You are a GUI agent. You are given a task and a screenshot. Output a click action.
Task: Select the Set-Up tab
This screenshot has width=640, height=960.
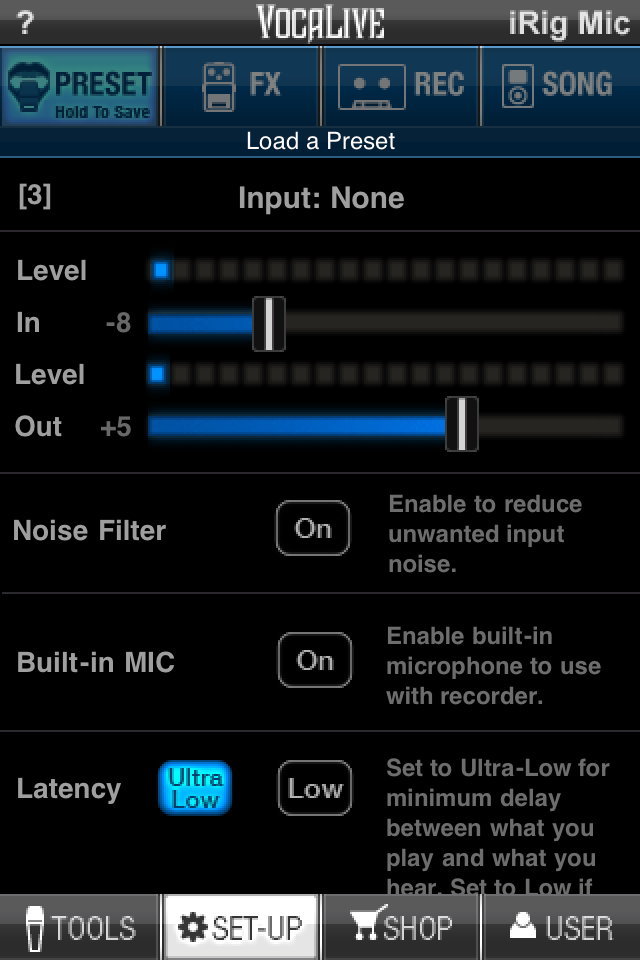click(x=240, y=927)
